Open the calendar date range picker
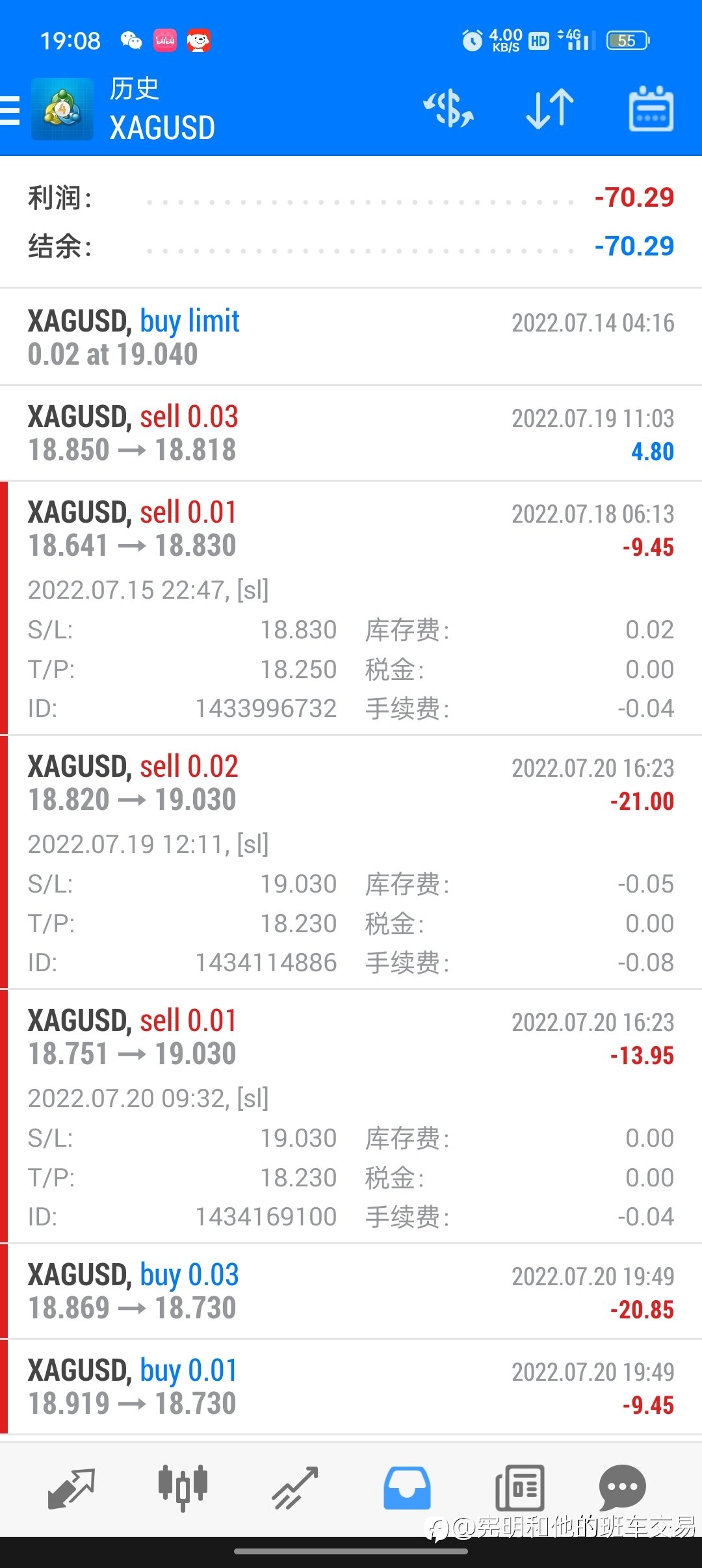This screenshot has width=702, height=1568. pyautogui.click(x=651, y=109)
